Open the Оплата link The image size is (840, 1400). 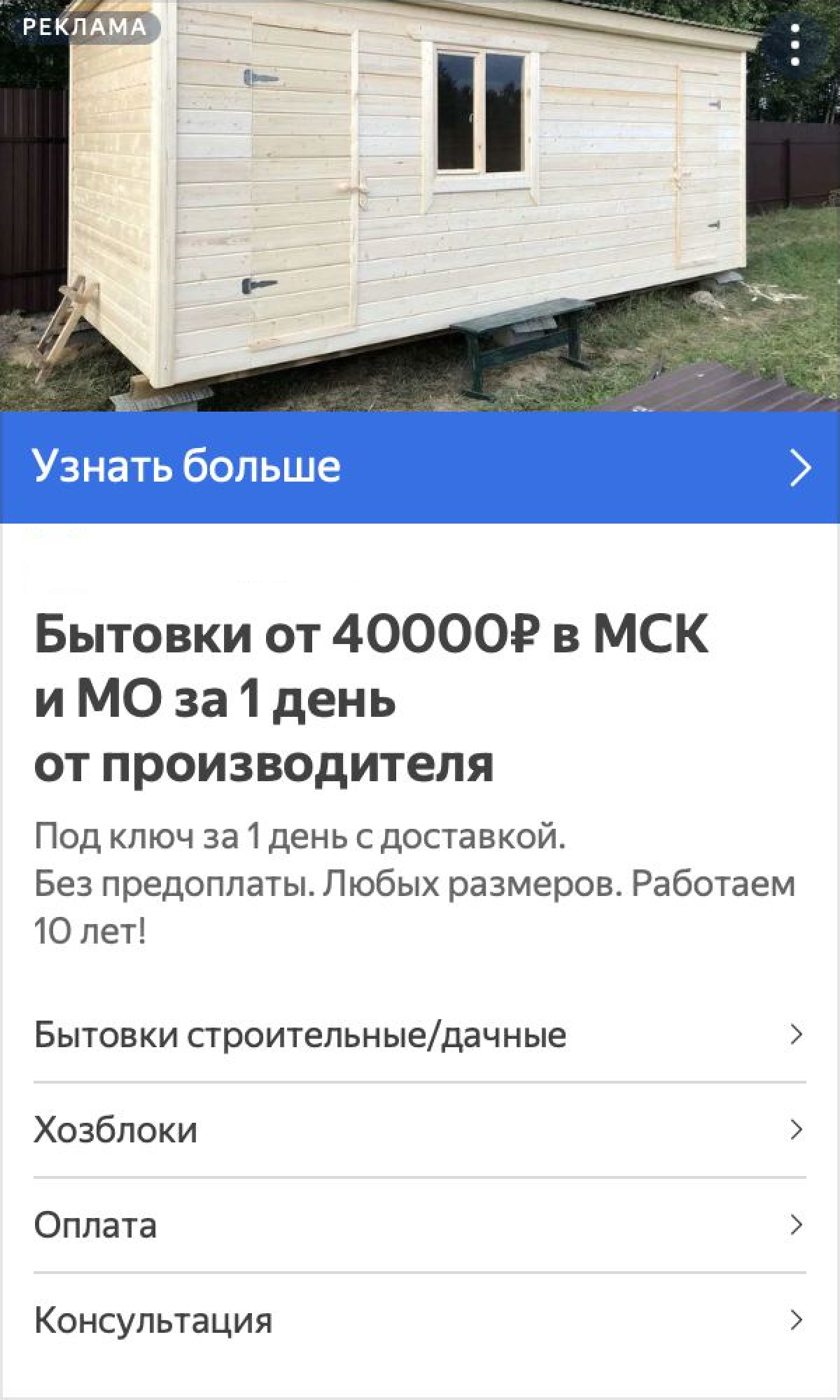coord(420,1225)
